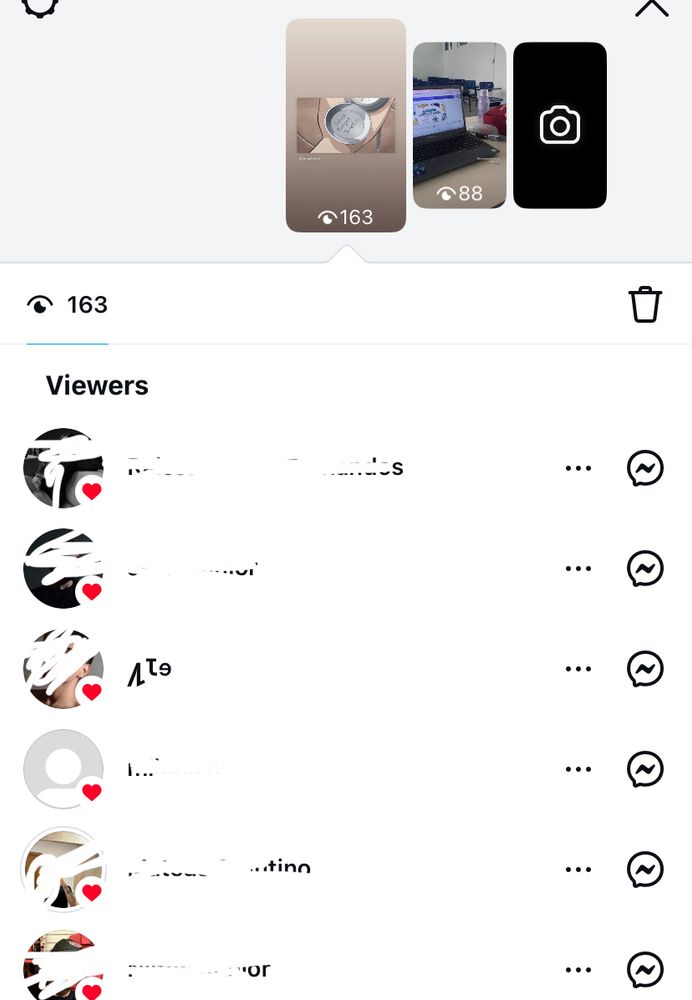
Task: Open the three-dot menu for the gray-avatar viewer
Action: click(578, 769)
